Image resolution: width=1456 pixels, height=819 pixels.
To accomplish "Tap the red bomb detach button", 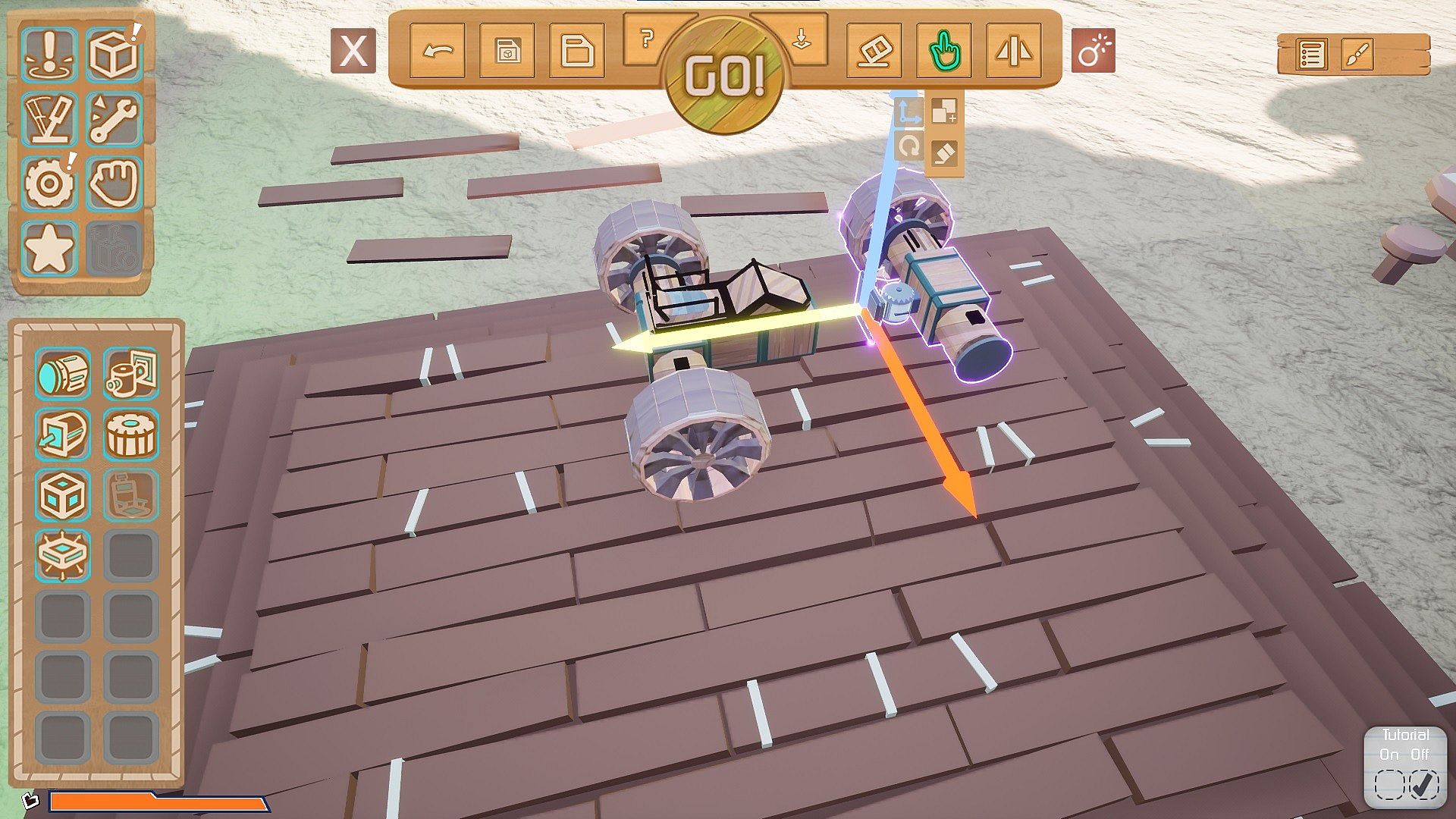I will (x=1093, y=52).
